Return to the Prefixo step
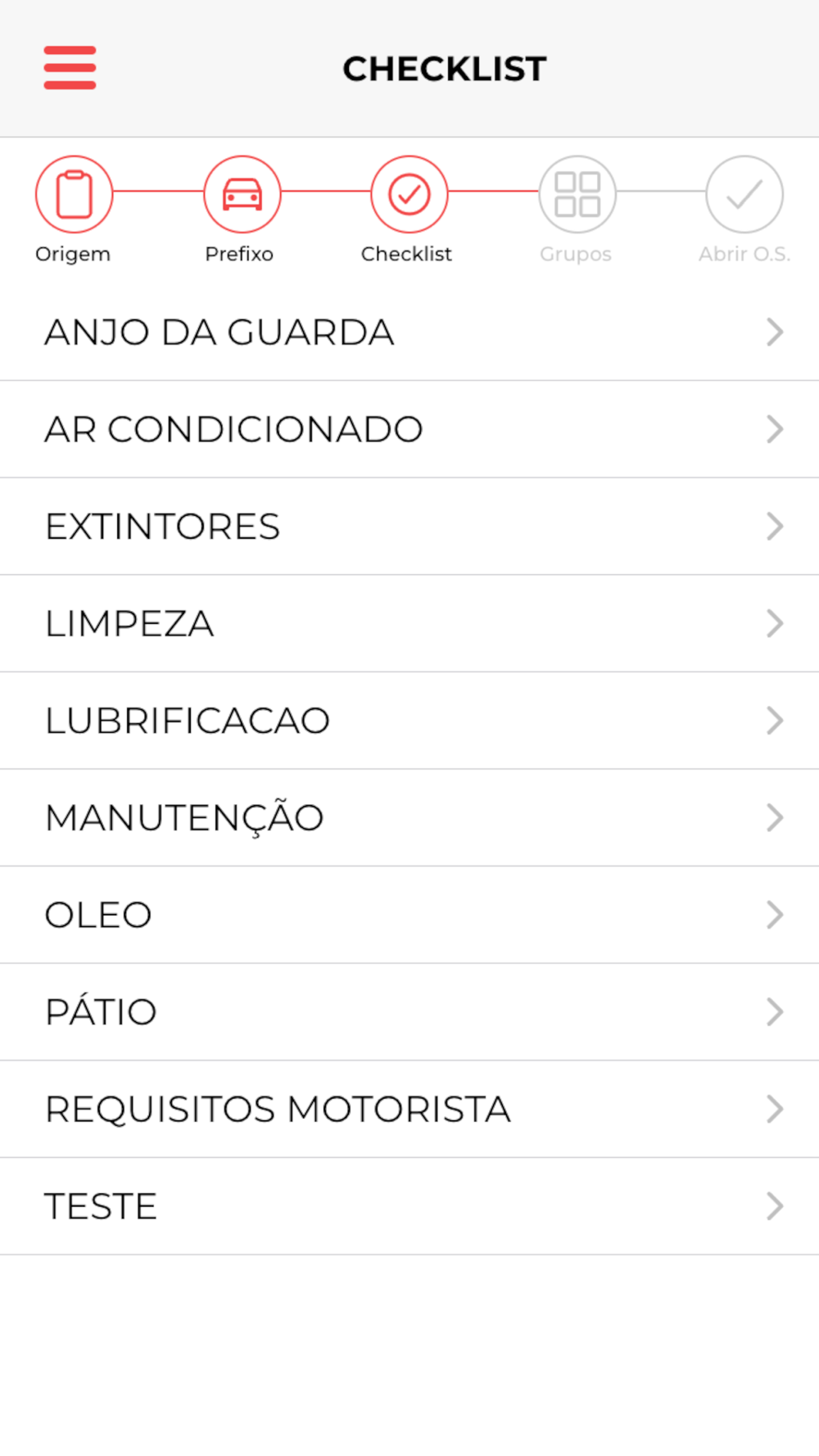This screenshot has width=819, height=1456. pyautogui.click(x=242, y=195)
